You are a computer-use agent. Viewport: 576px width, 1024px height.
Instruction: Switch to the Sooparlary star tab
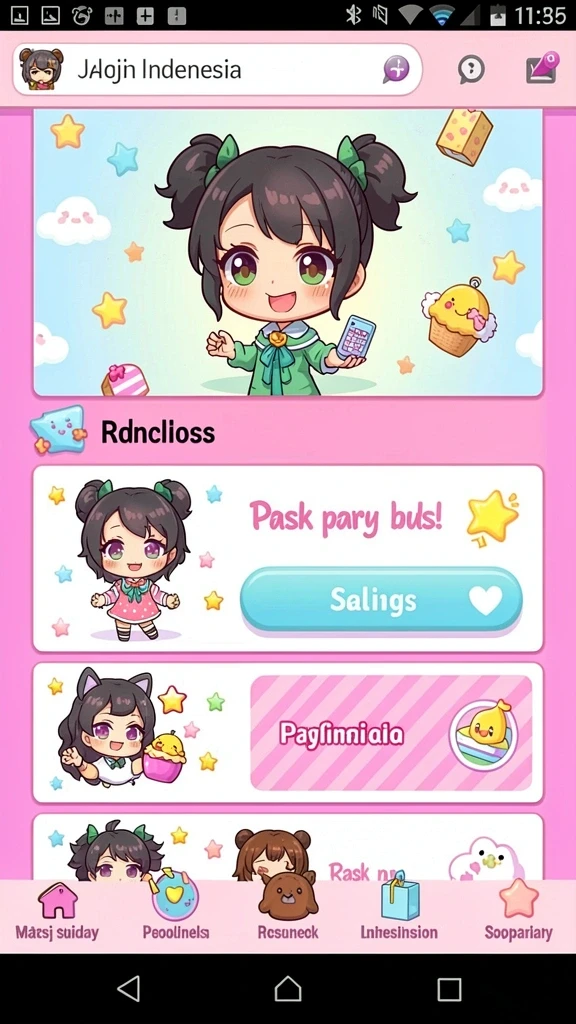(x=519, y=912)
